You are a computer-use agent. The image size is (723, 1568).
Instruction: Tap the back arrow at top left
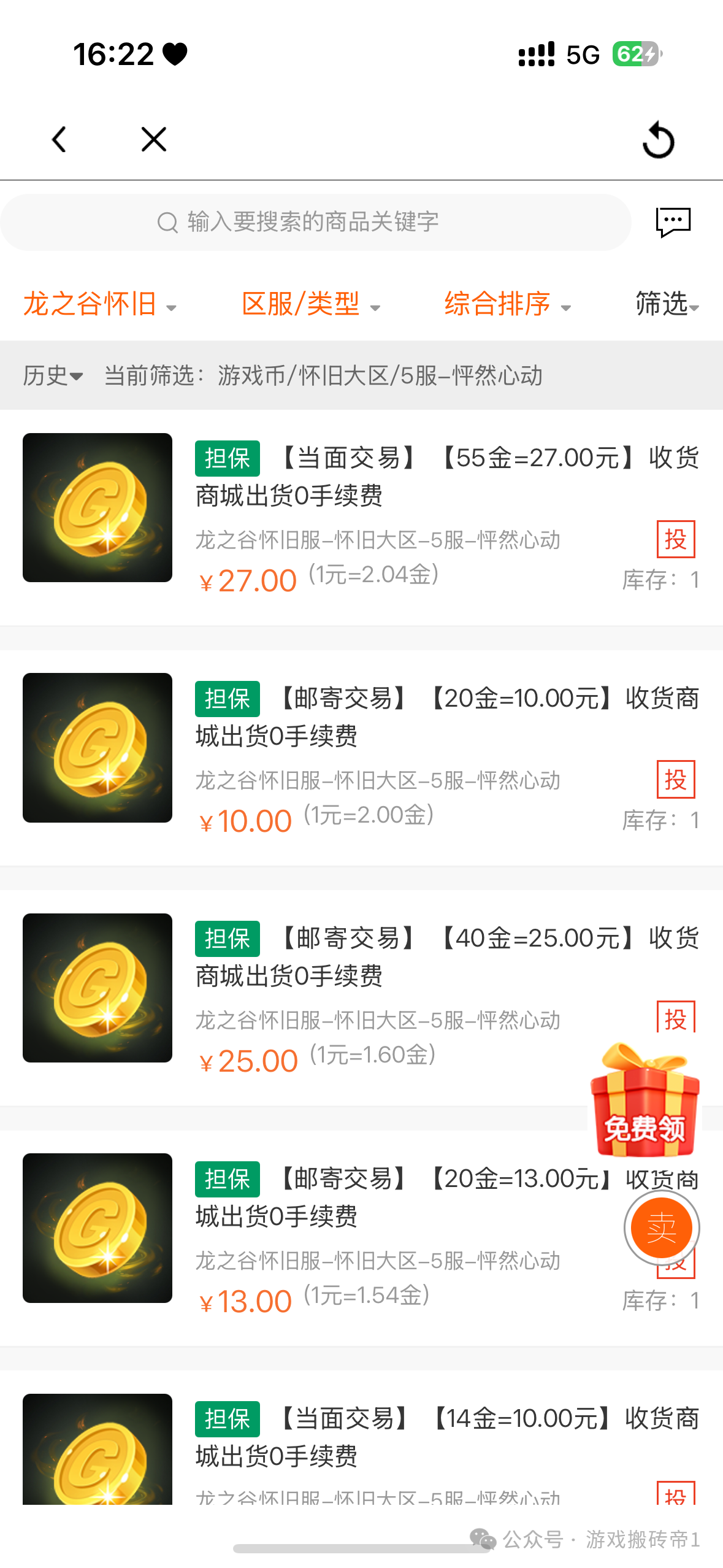click(x=59, y=139)
